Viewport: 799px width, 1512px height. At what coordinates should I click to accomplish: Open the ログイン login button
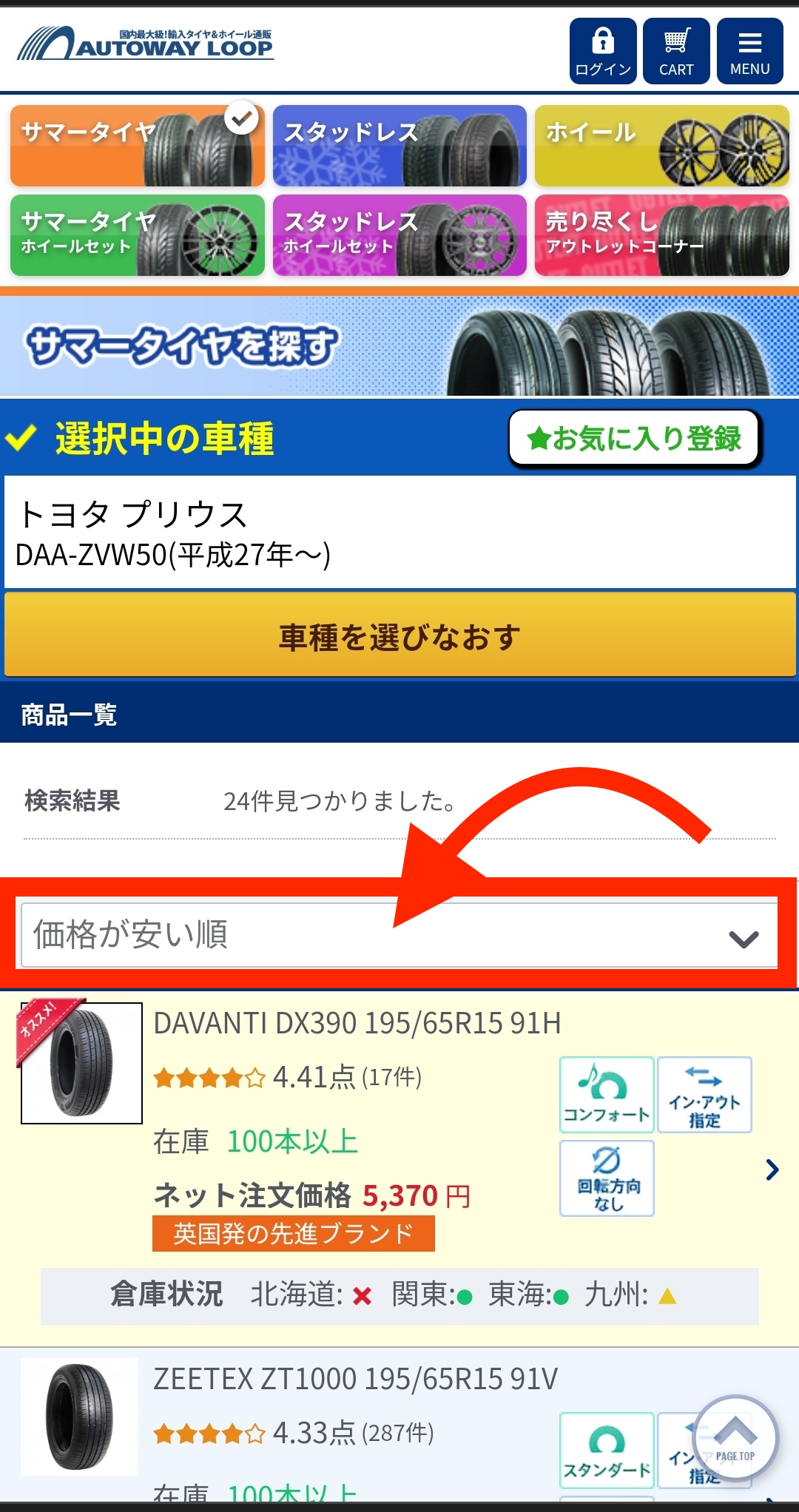[602, 51]
